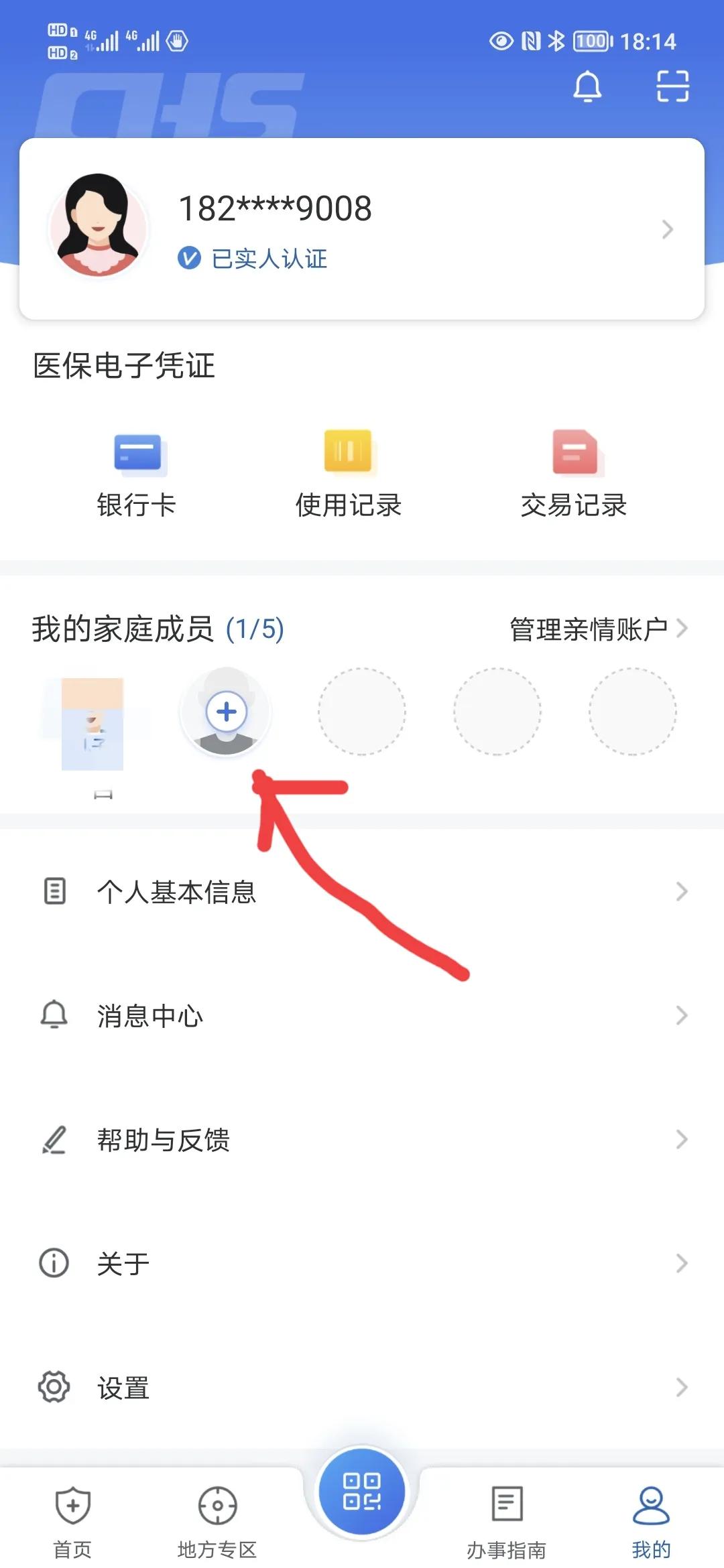Expand 个人基本信息 with its arrow
Image resolution: width=724 pixels, height=1568 pixels.
(x=682, y=891)
